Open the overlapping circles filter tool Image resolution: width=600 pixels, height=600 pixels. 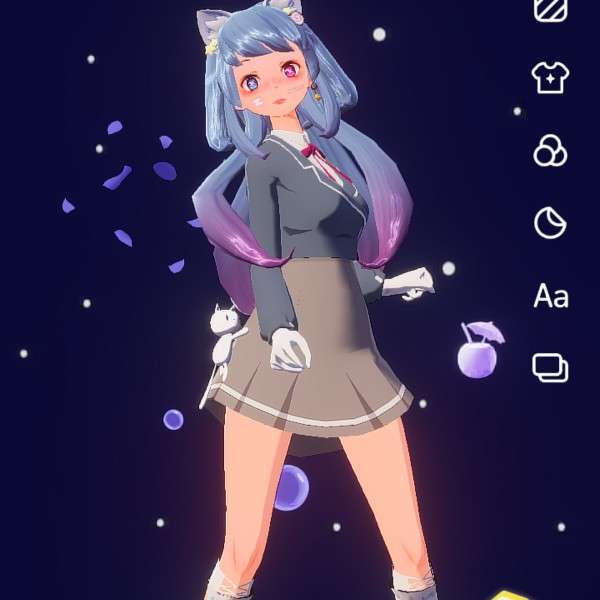click(551, 150)
